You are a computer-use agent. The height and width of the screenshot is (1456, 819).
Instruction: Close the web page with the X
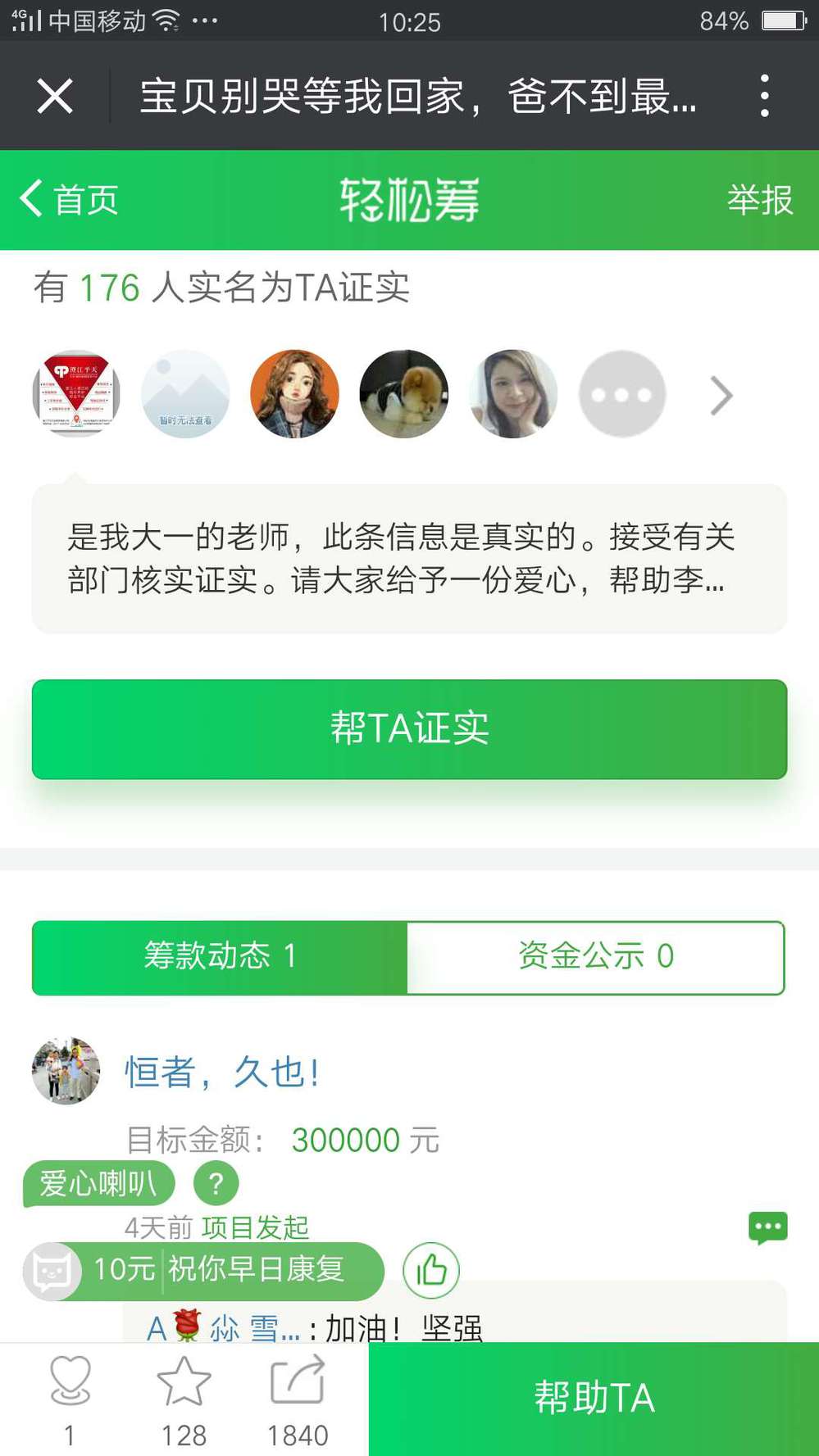click(x=55, y=96)
